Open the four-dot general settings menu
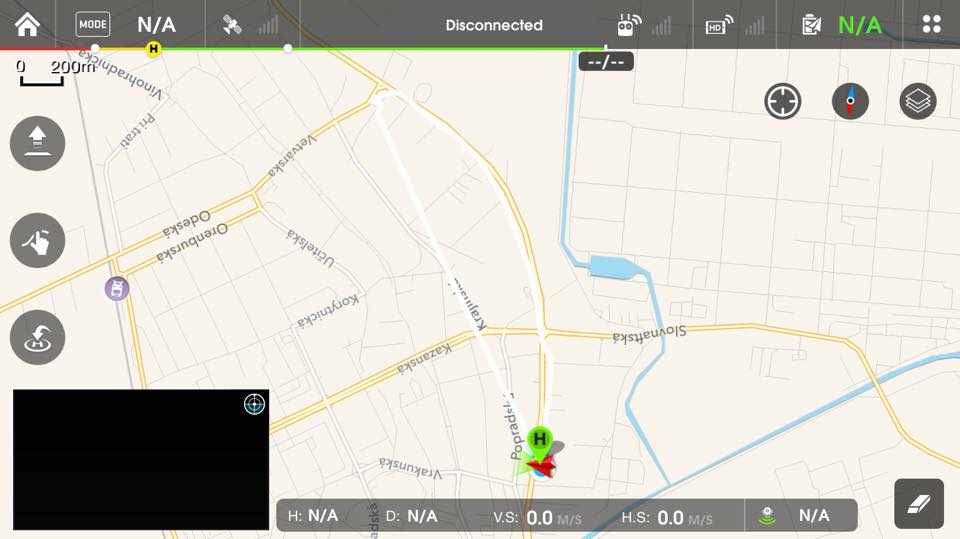The width and height of the screenshot is (960, 539). click(x=931, y=25)
